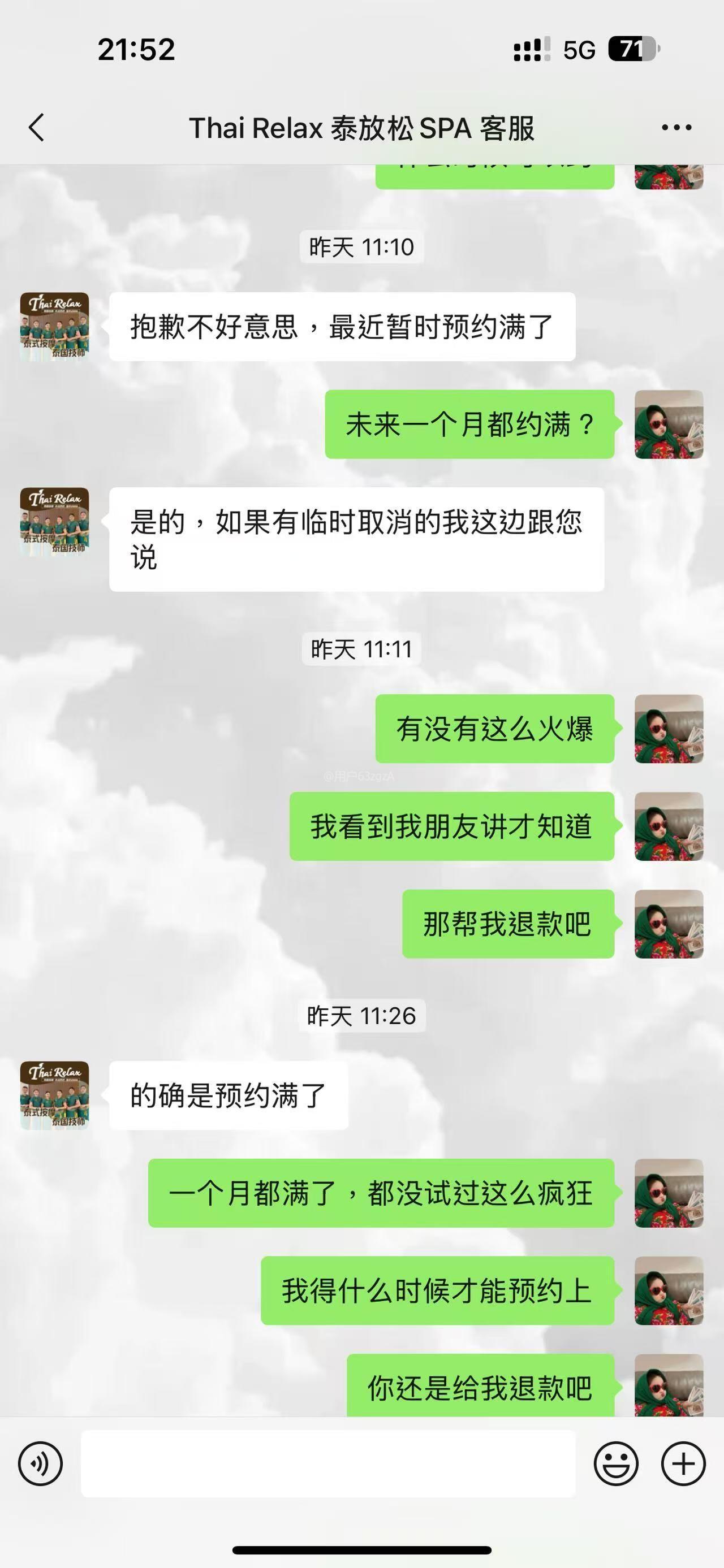This screenshot has width=724, height=1568.
Task: Tap the message text field
Action: click(x=327, y=1464)
